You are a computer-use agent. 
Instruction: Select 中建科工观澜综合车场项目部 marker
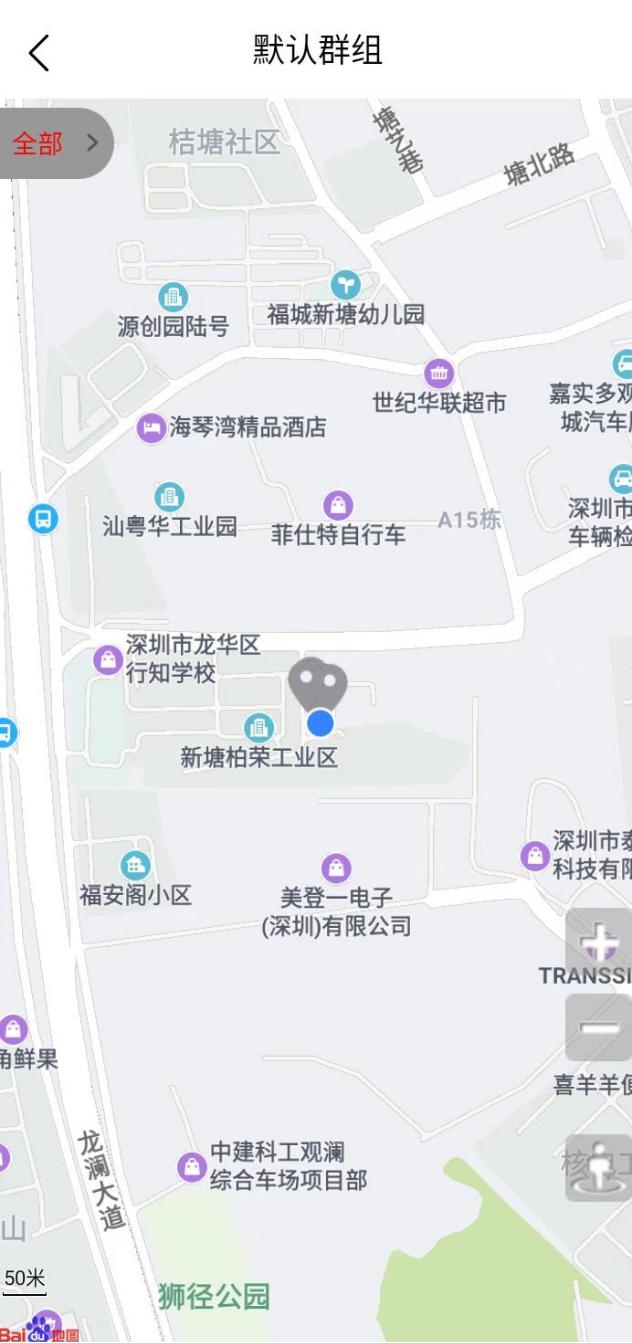[x=191, y=1166]
